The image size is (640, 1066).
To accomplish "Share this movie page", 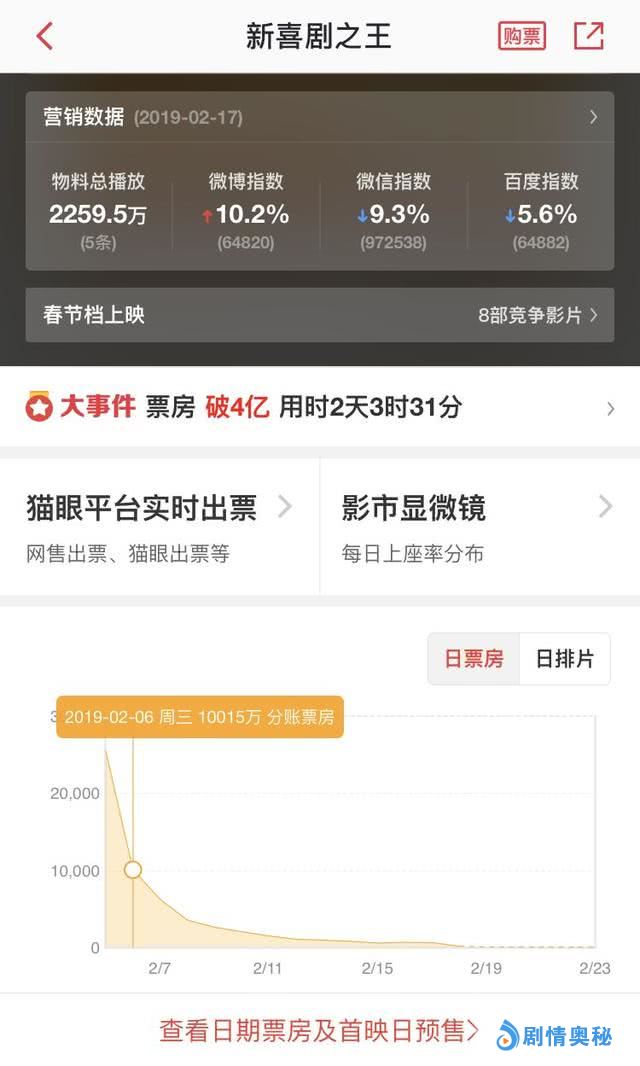I will [588, 36].
